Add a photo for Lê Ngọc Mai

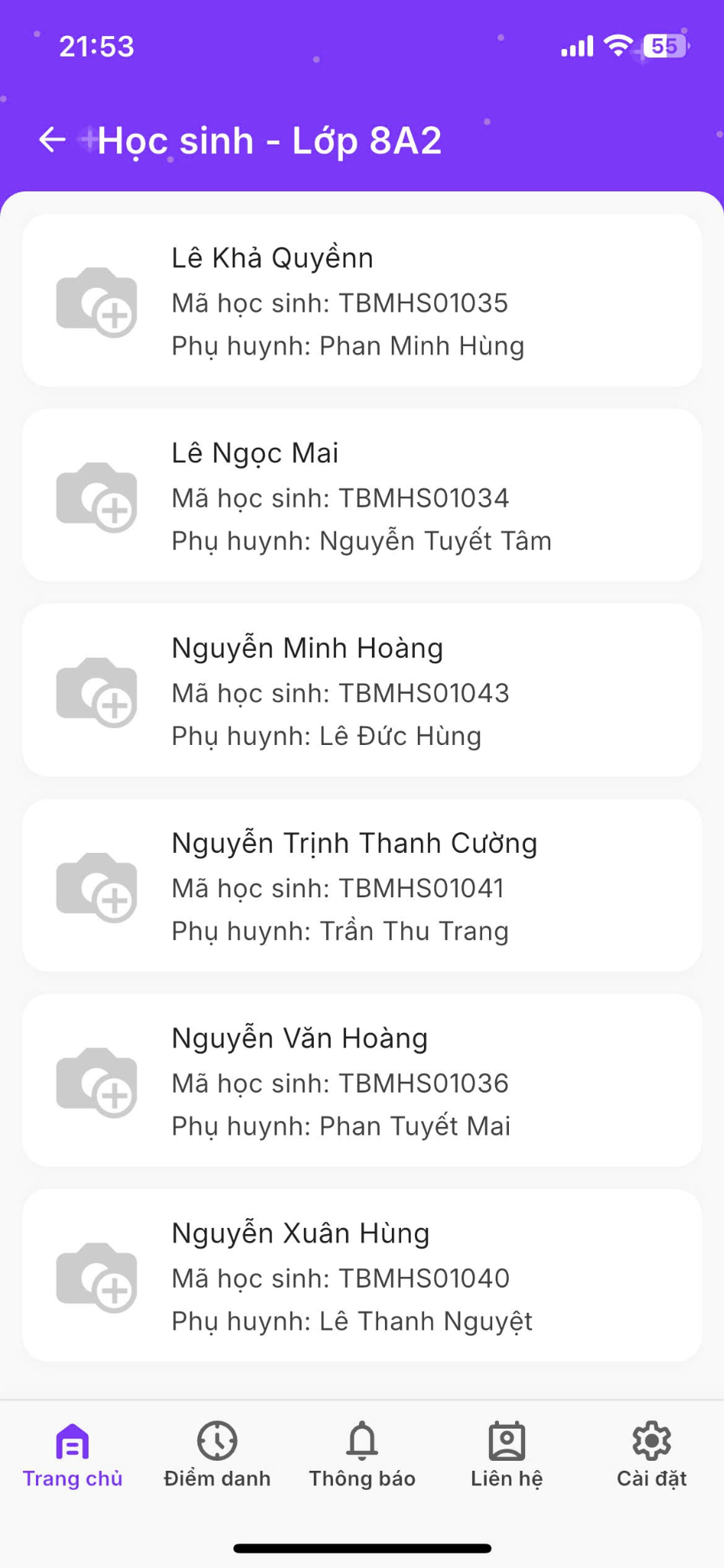coord(96,497)
